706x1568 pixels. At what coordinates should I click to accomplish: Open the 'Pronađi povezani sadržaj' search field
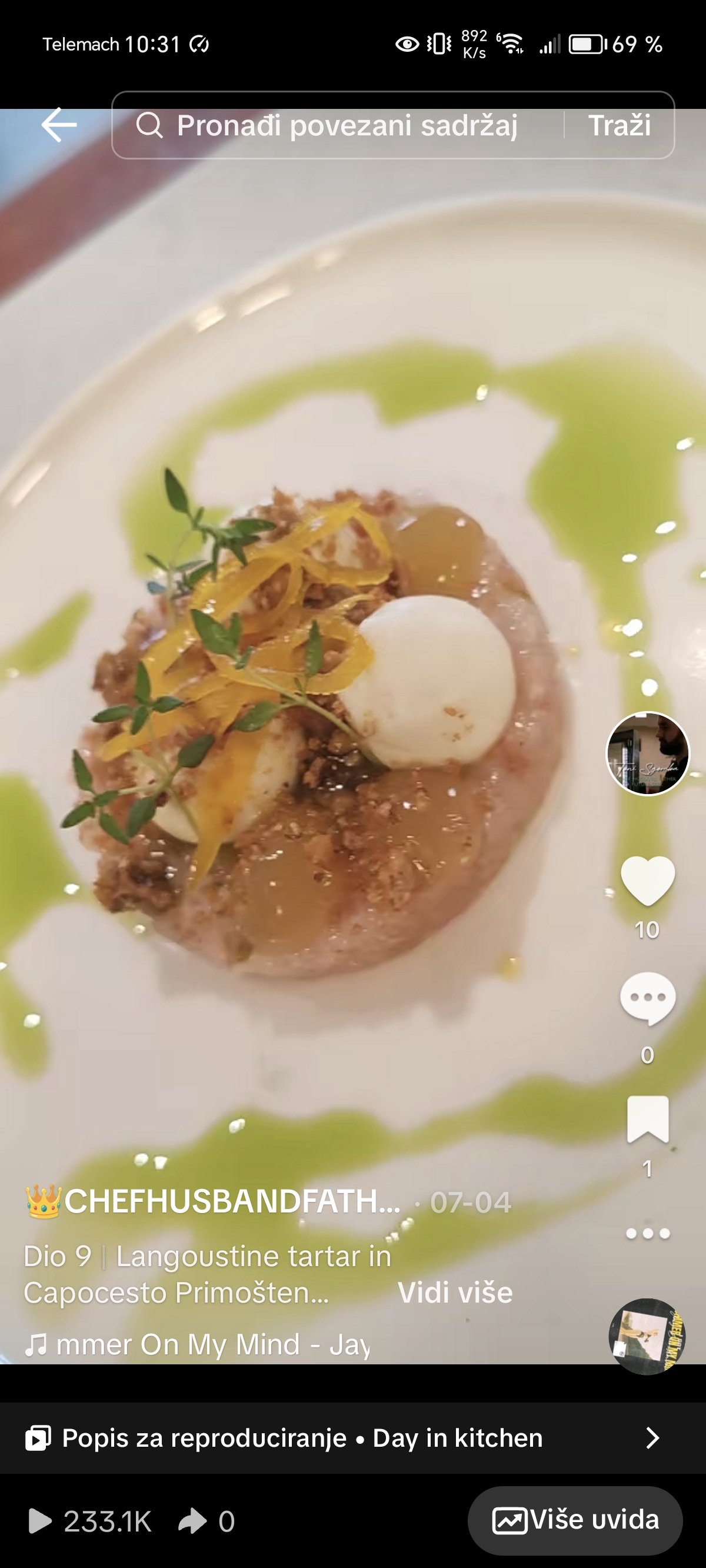(347, 125)
